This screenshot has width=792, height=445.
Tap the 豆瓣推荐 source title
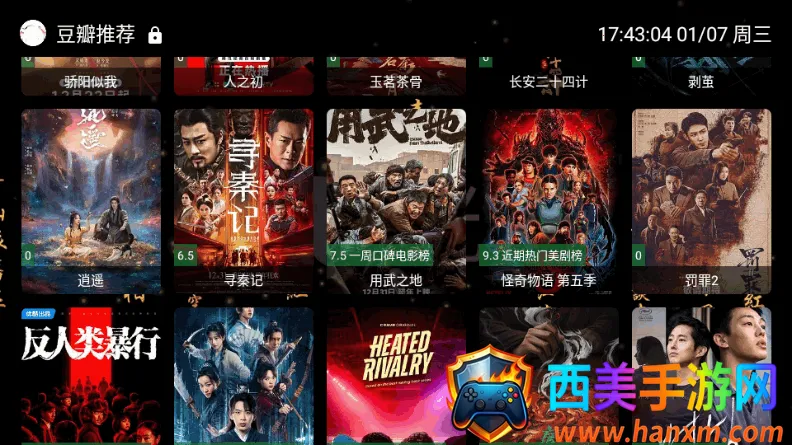pyautogui.click(x=95, y=35)
